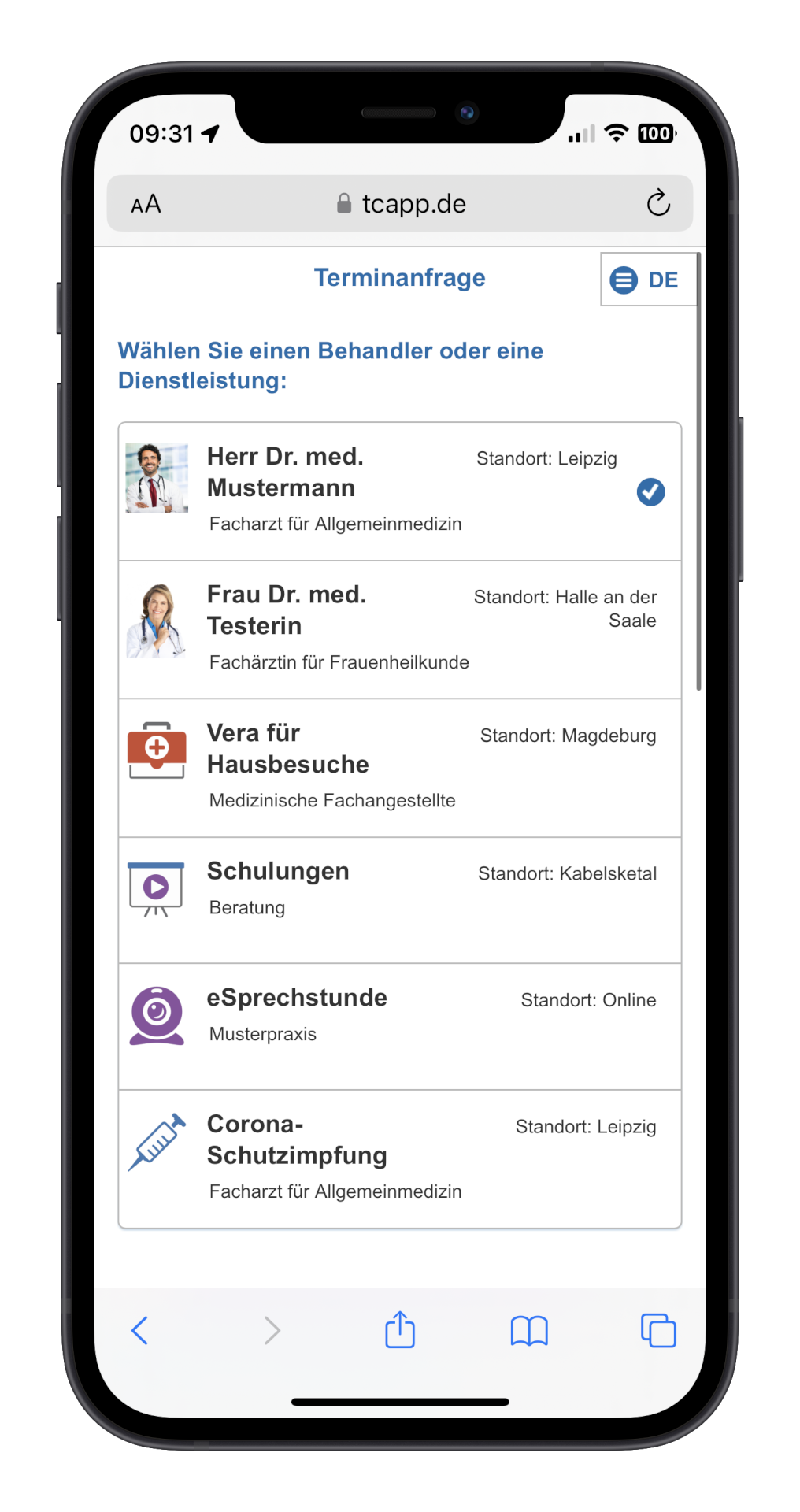Open the DE language menu

coord(647,280)
